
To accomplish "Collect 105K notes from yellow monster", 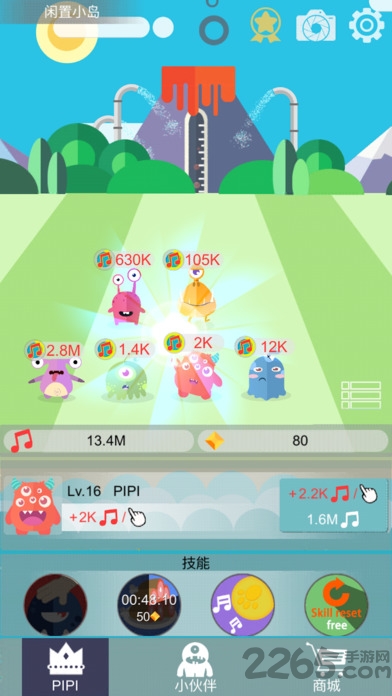I will [192, 260].
